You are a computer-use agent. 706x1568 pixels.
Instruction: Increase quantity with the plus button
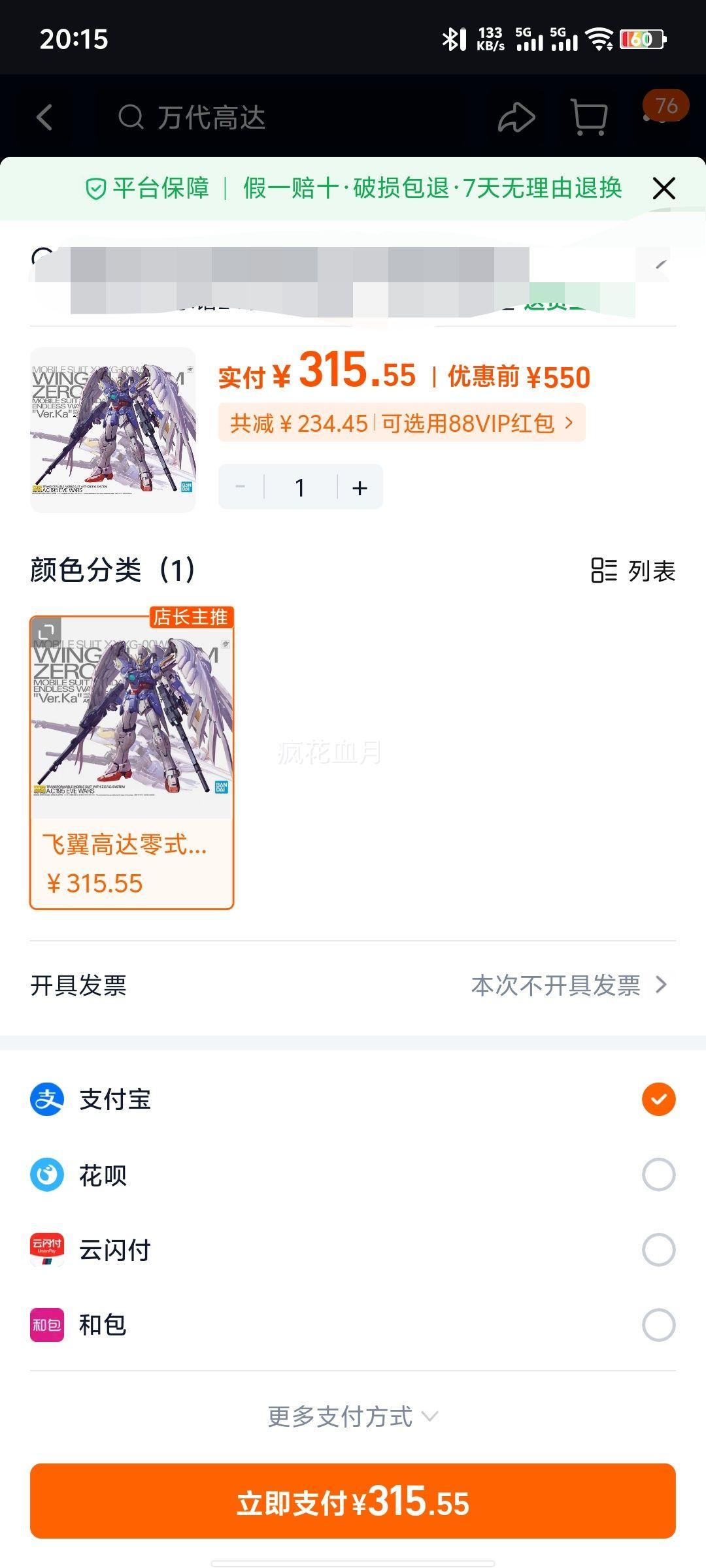tap(358, 486)
